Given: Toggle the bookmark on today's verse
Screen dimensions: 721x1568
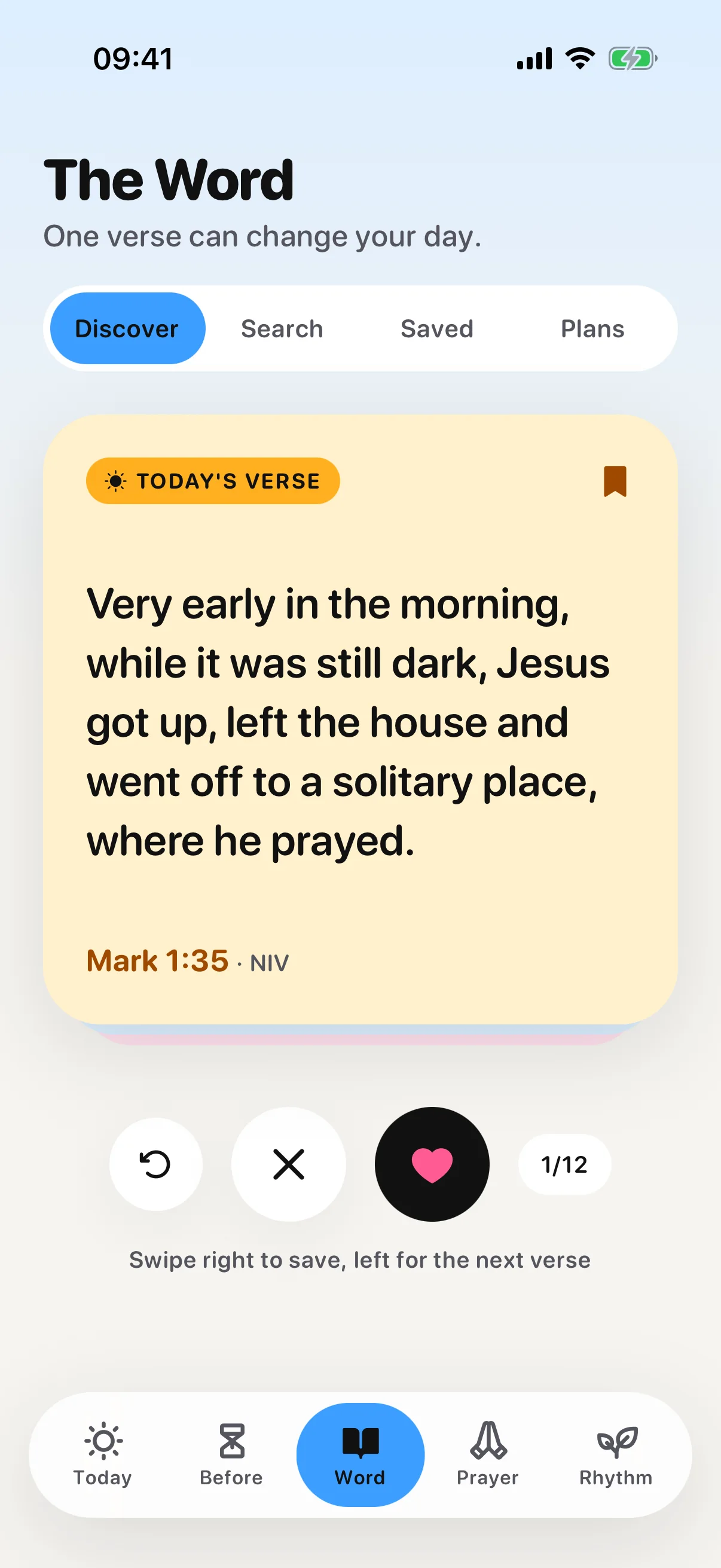Looking at the screenshot, I should [615, 481].
